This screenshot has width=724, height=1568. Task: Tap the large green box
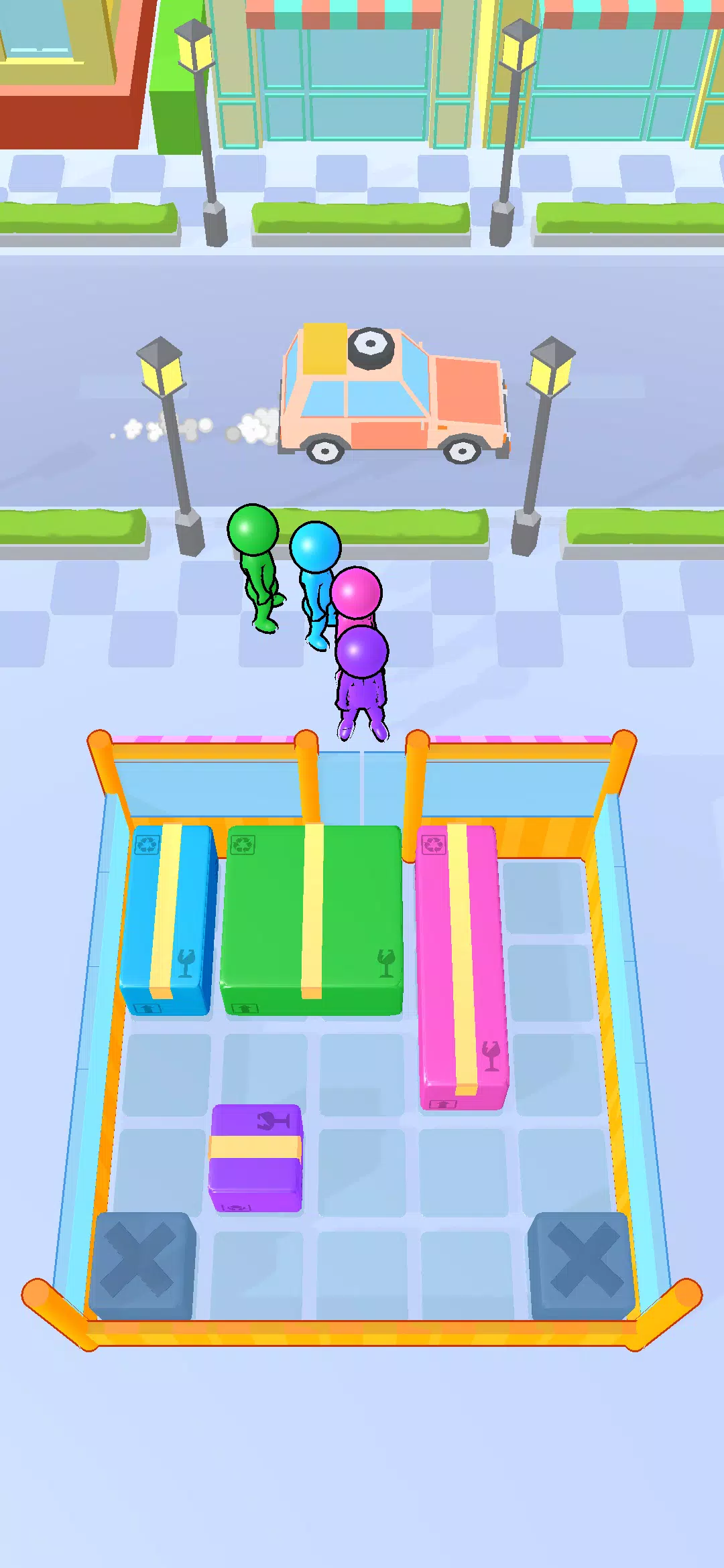[x=312, y=918]
